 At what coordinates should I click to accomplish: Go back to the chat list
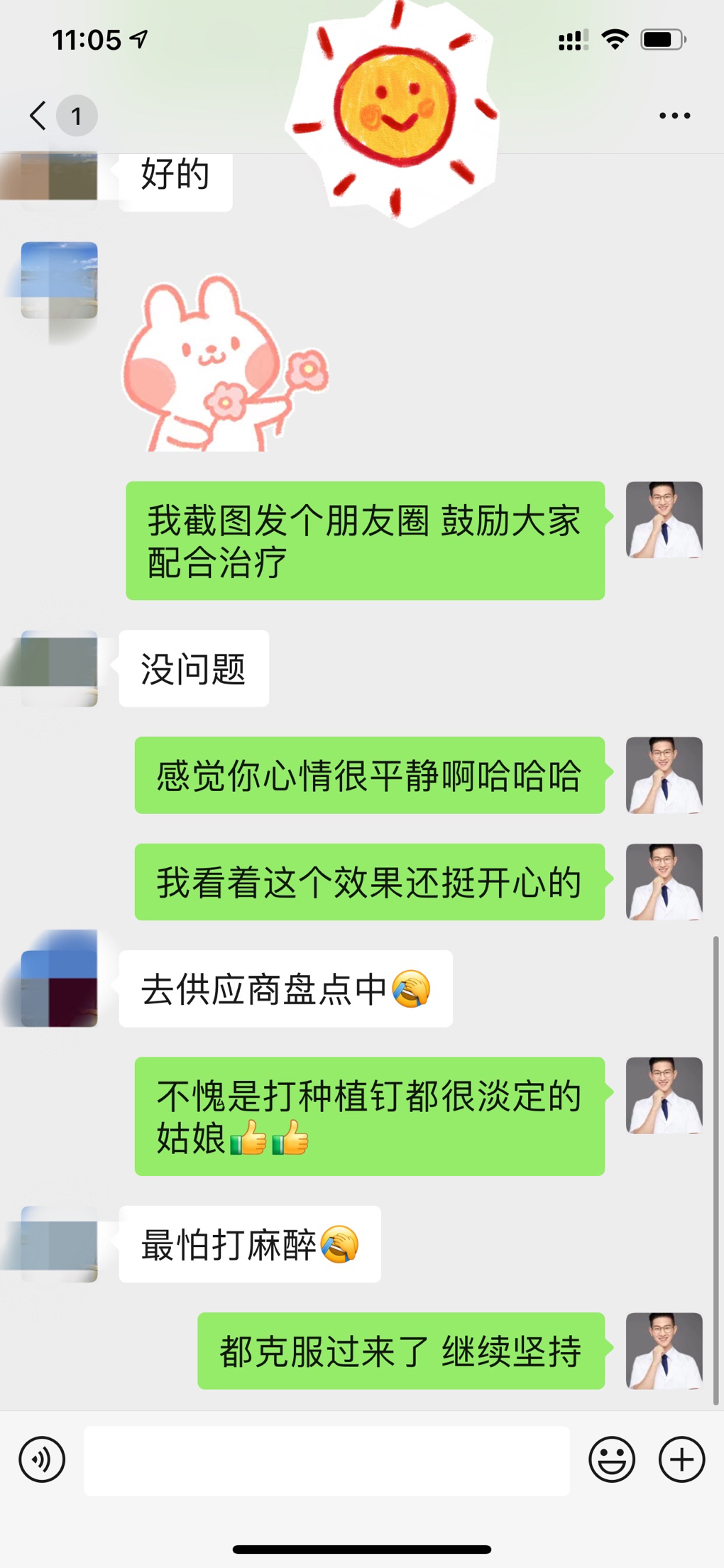39,115
